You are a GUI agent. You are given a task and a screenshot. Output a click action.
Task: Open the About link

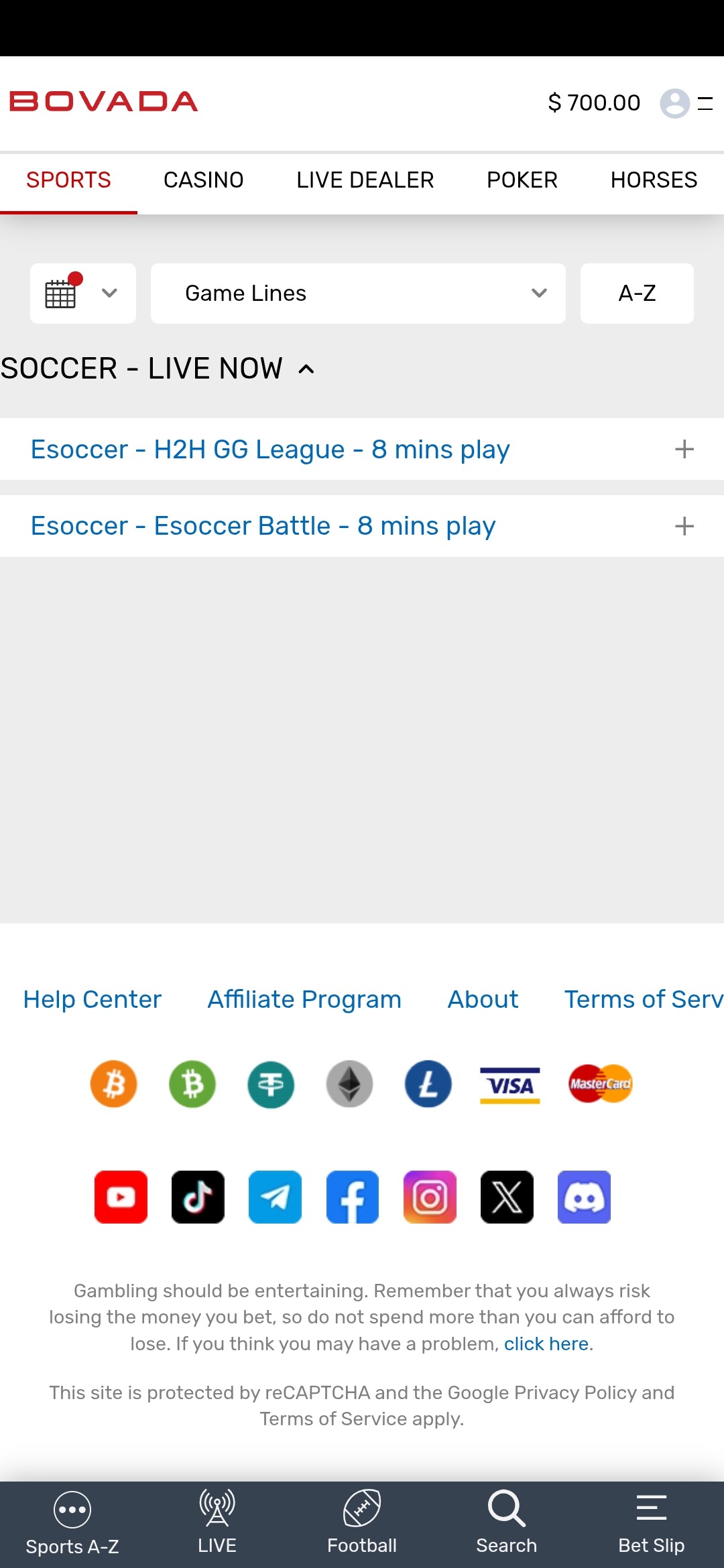(x=483, y=999)
